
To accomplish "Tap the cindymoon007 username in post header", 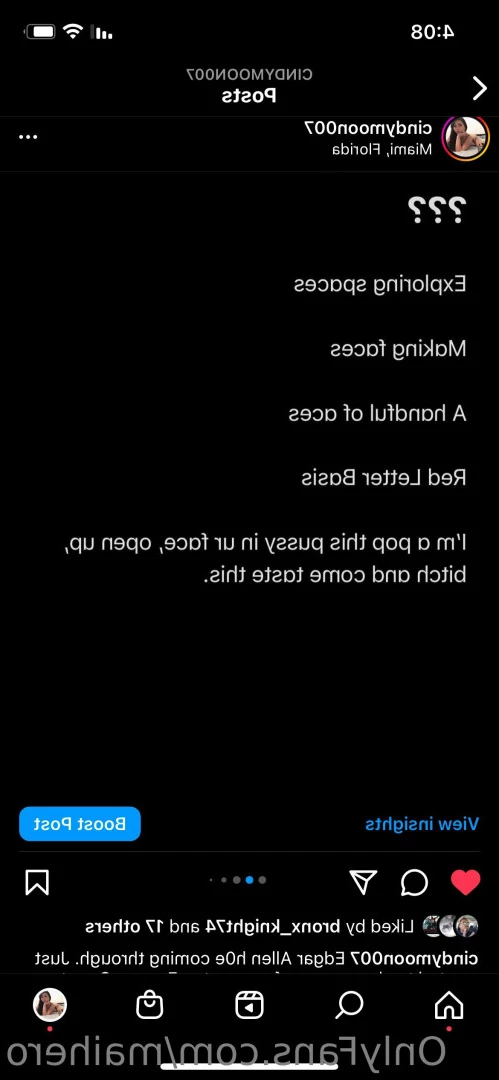I will [x=368, y=127].
